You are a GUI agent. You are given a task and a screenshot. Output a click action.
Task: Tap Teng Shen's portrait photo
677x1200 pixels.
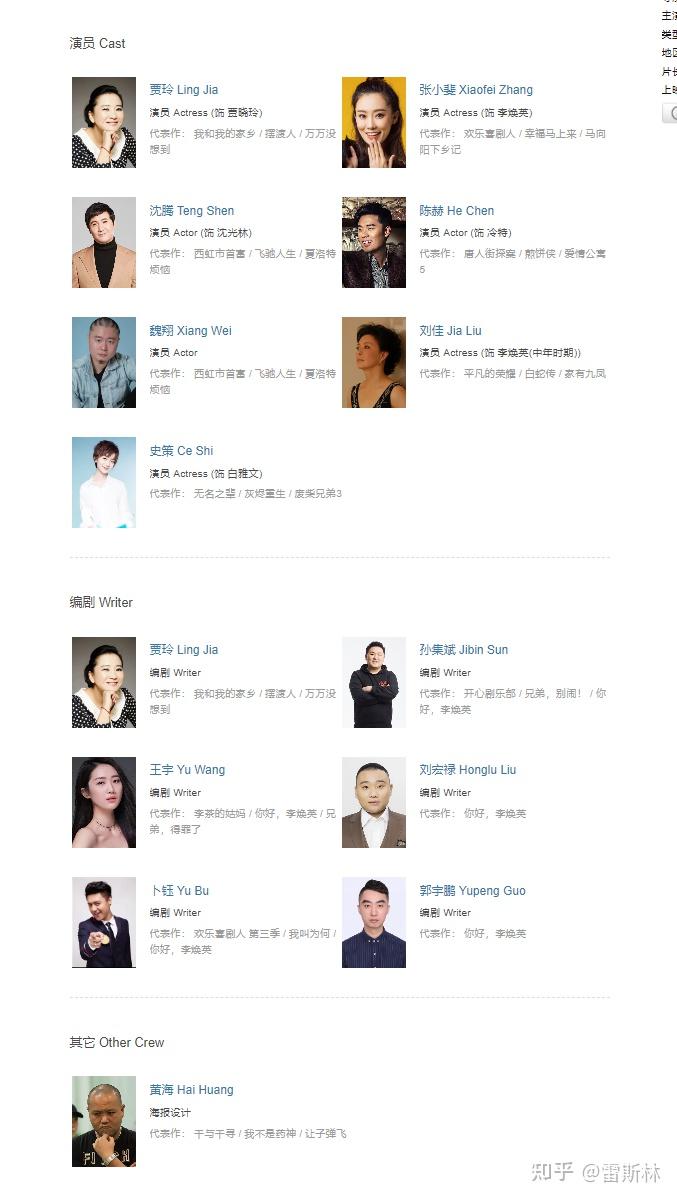(104, 243)
